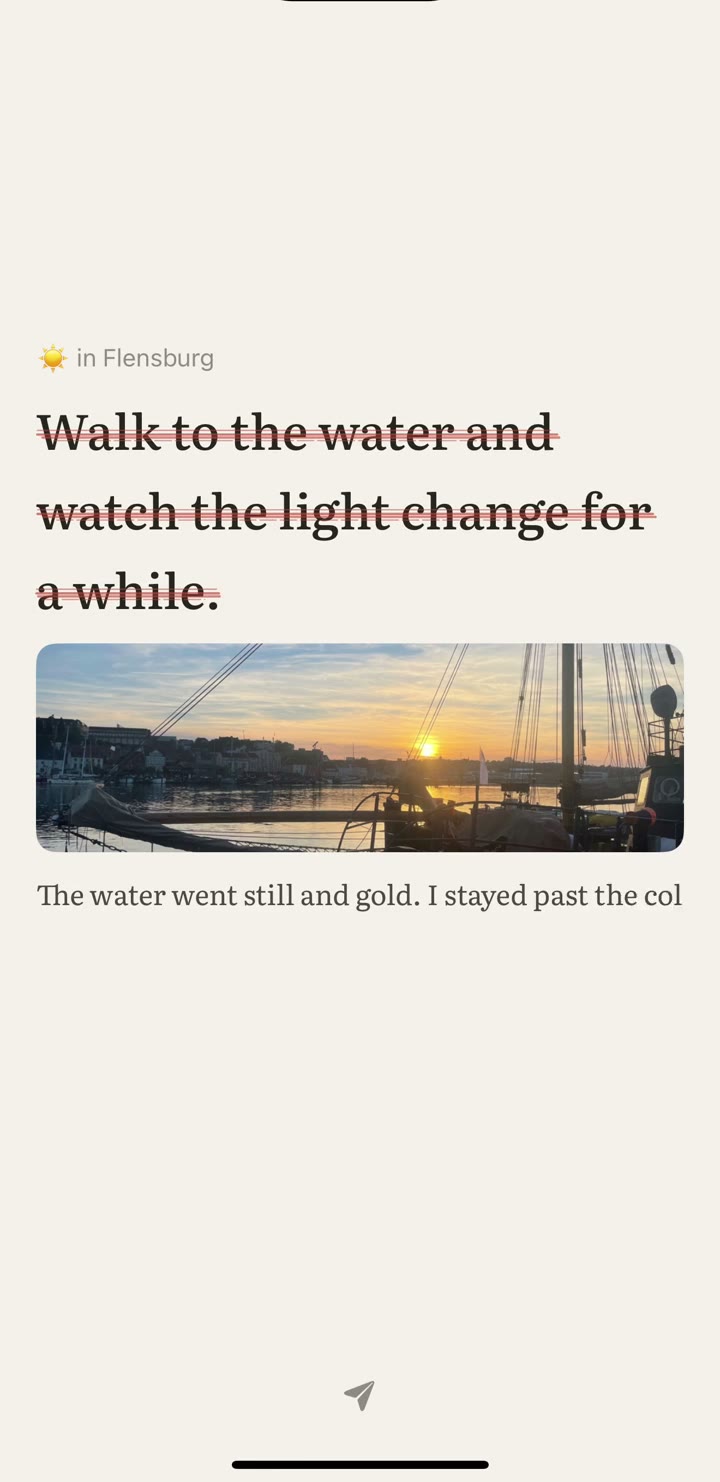Image resolution: width=720 pixels, height=1482 pixels.
Task: Open the harbor sunset photo
Action: pyautogui.click(x=360, y=747)
